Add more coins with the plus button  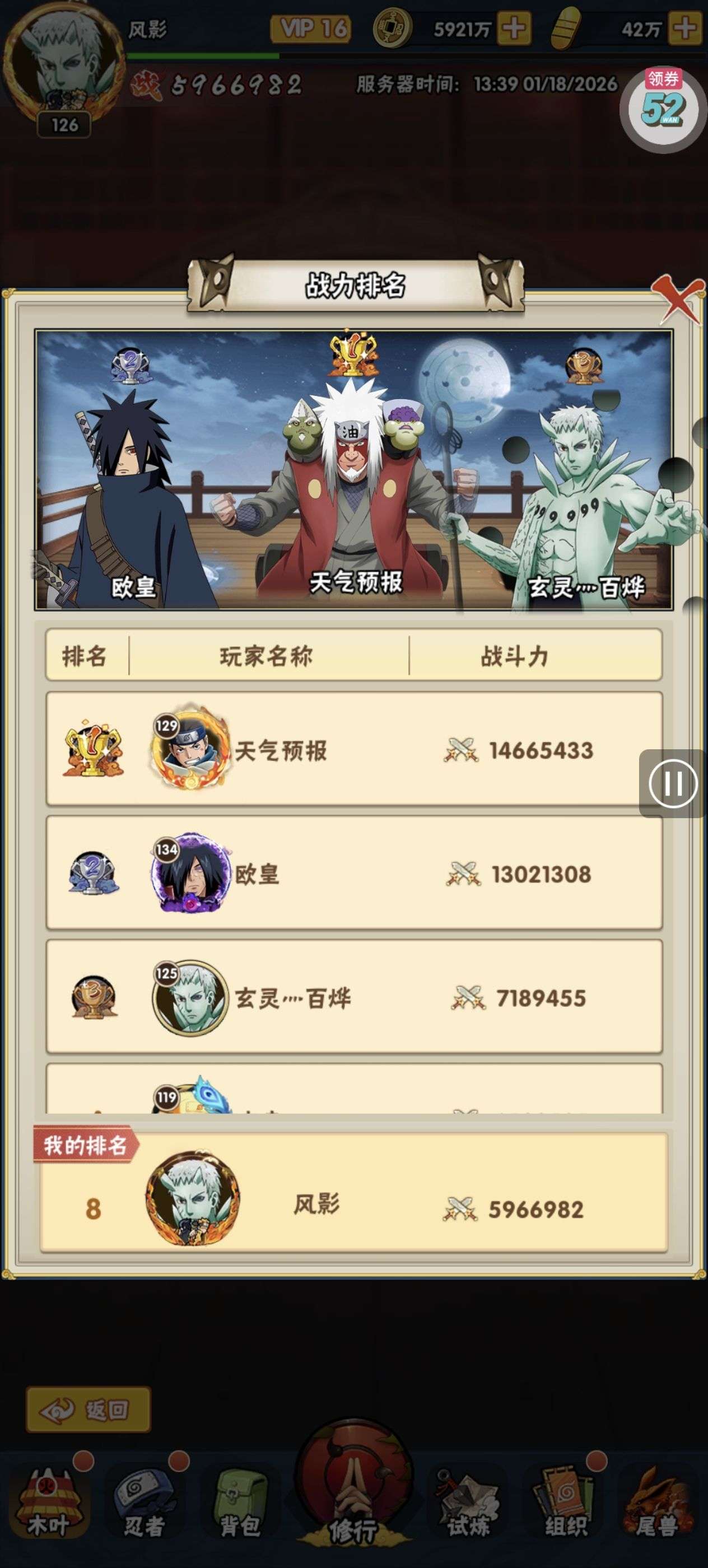tap(514, 28)
